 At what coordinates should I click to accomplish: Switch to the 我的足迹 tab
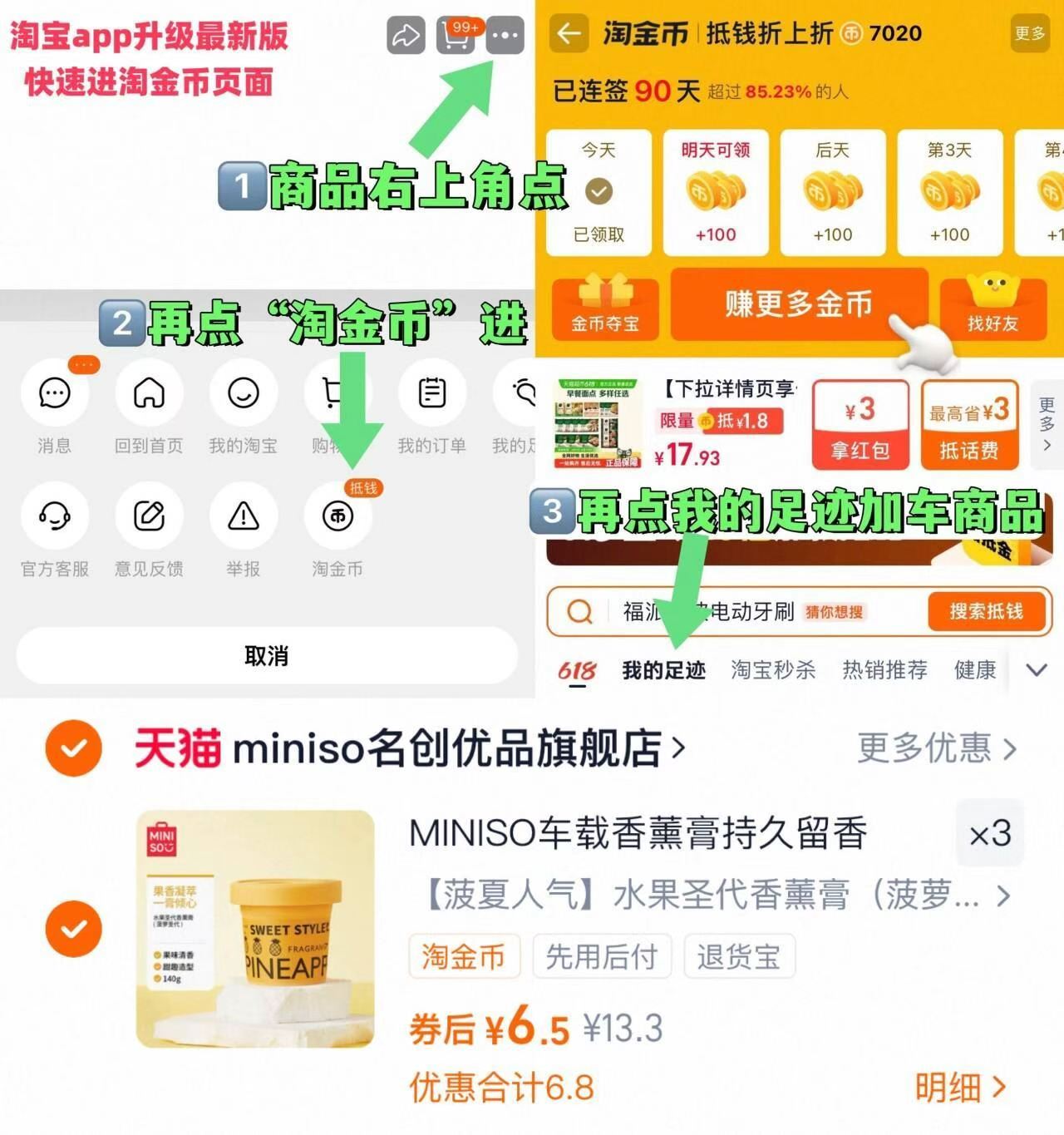(663, 669)
